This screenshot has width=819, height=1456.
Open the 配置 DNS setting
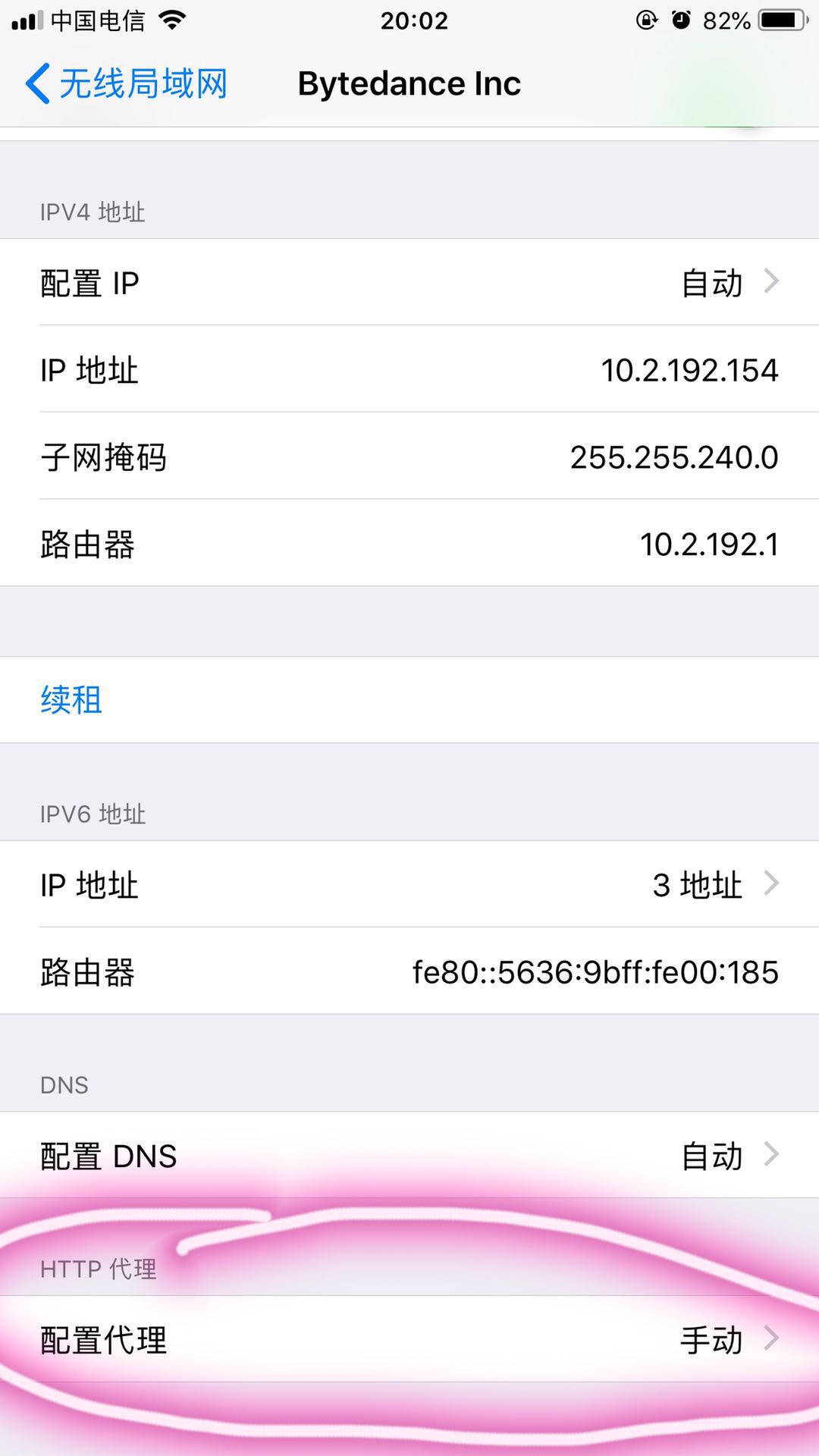[x=409, y=1156]
